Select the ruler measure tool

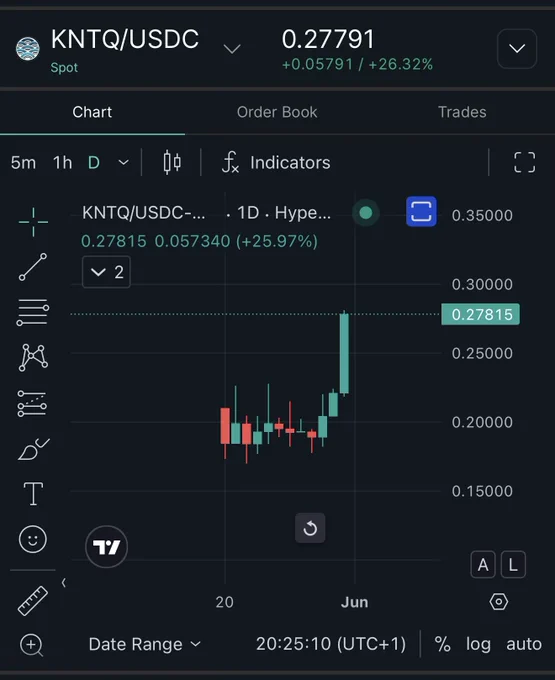tap(33, 601)
